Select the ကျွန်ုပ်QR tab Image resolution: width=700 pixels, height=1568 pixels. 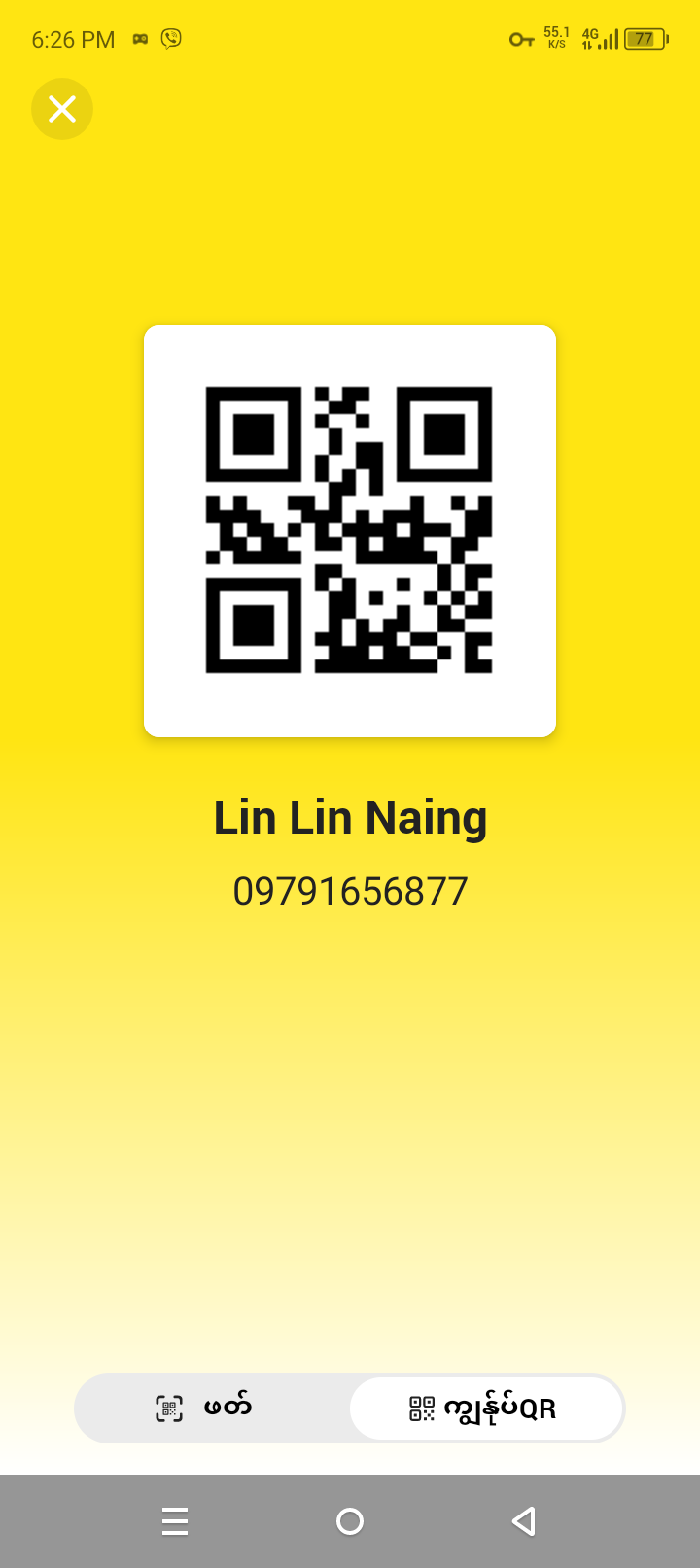(x=485, y=1408)
